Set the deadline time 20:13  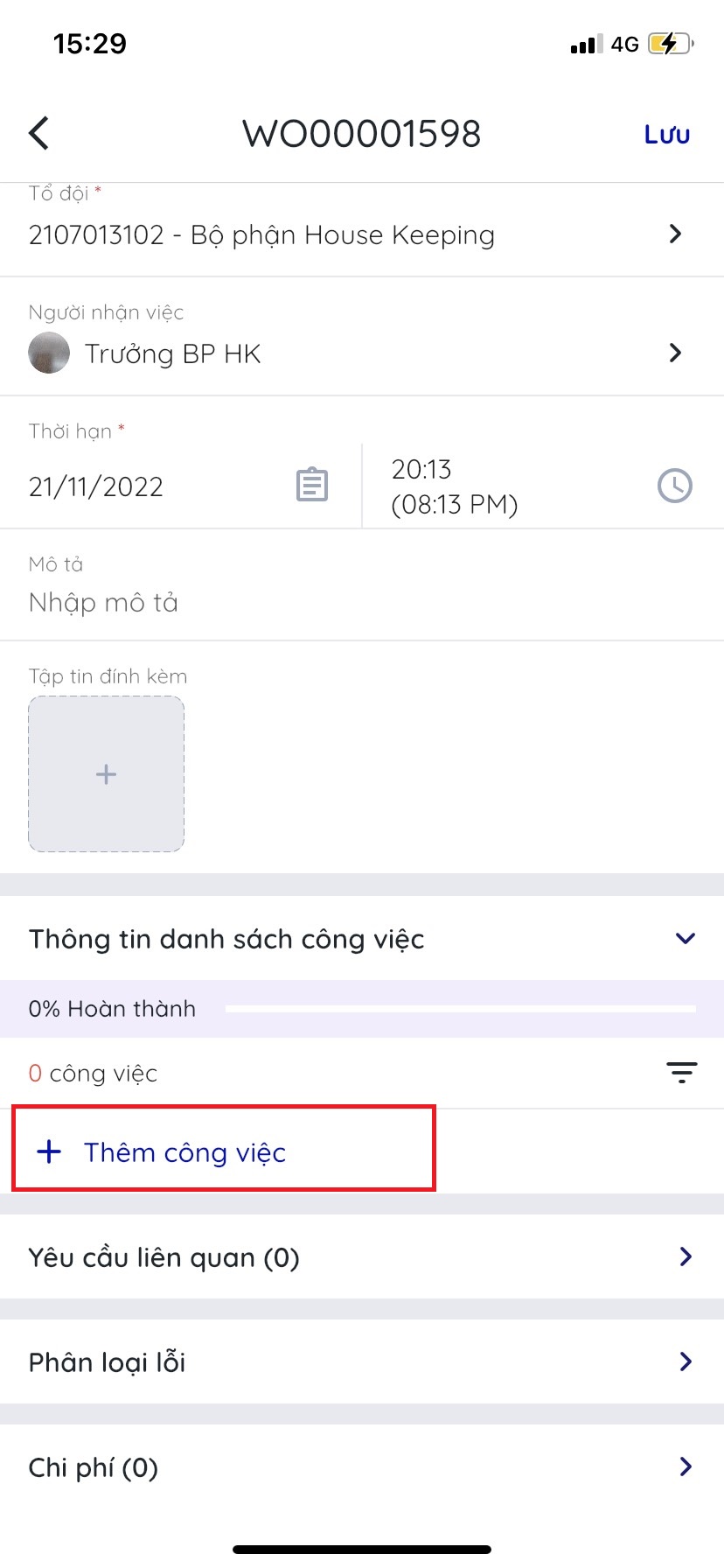click(x=540, y=486)
